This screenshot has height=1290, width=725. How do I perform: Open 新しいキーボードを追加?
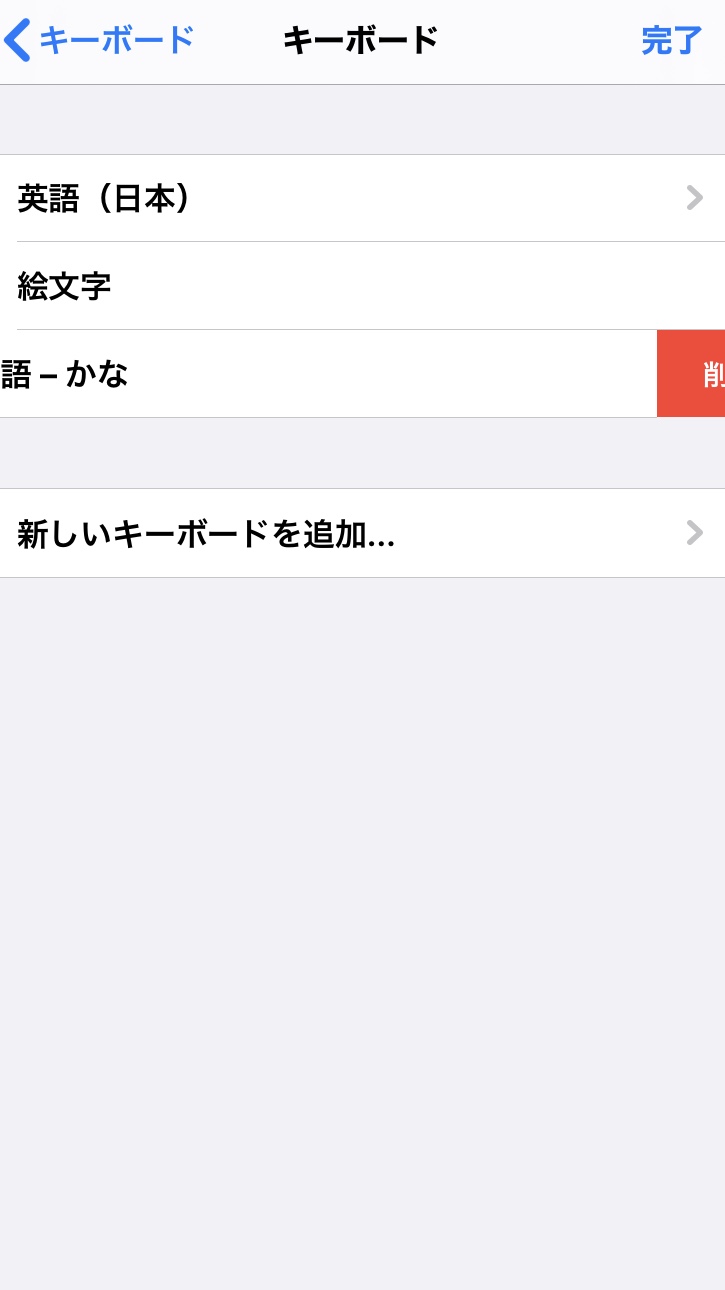[360, 533]
